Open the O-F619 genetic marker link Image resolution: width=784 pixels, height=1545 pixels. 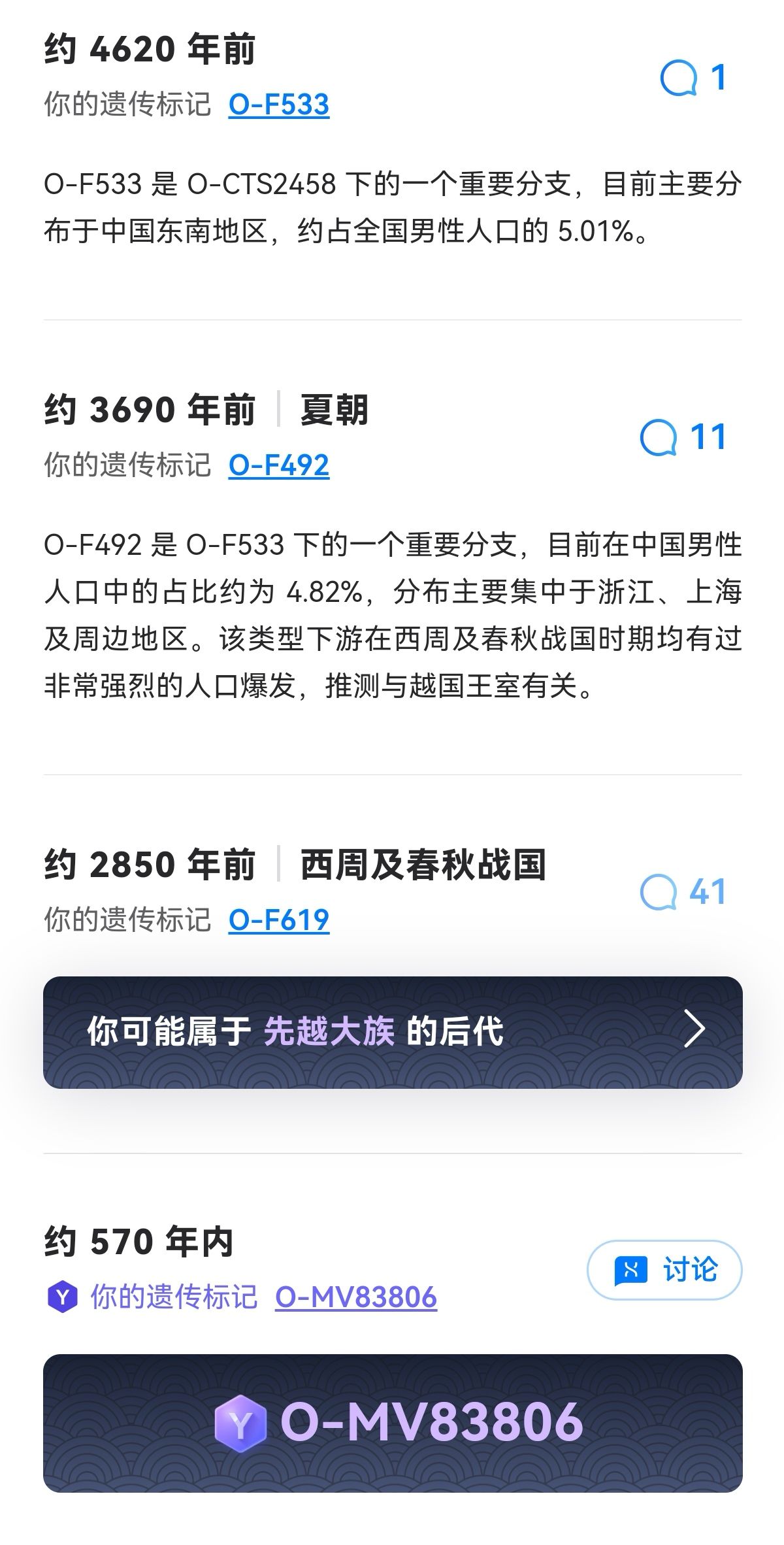pyautogui.click(x=278, y=920)
